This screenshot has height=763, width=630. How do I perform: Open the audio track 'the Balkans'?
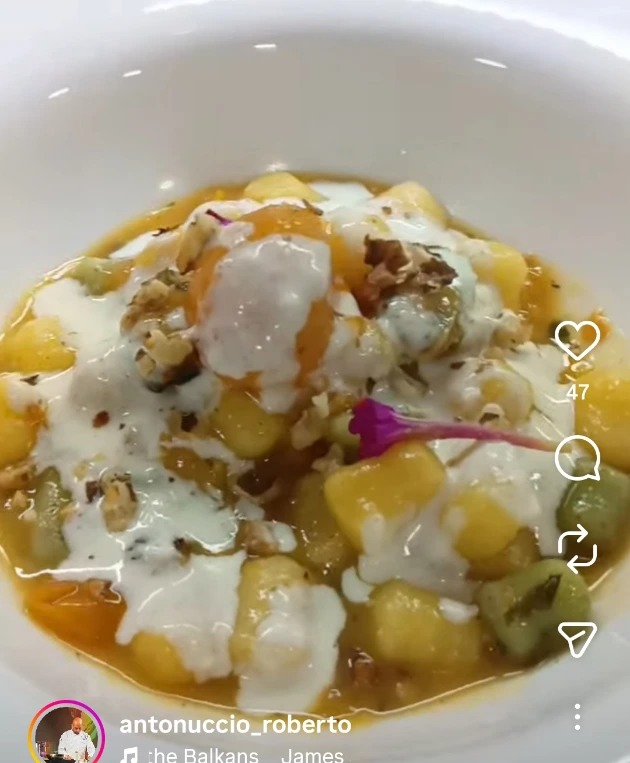[204, 755]
